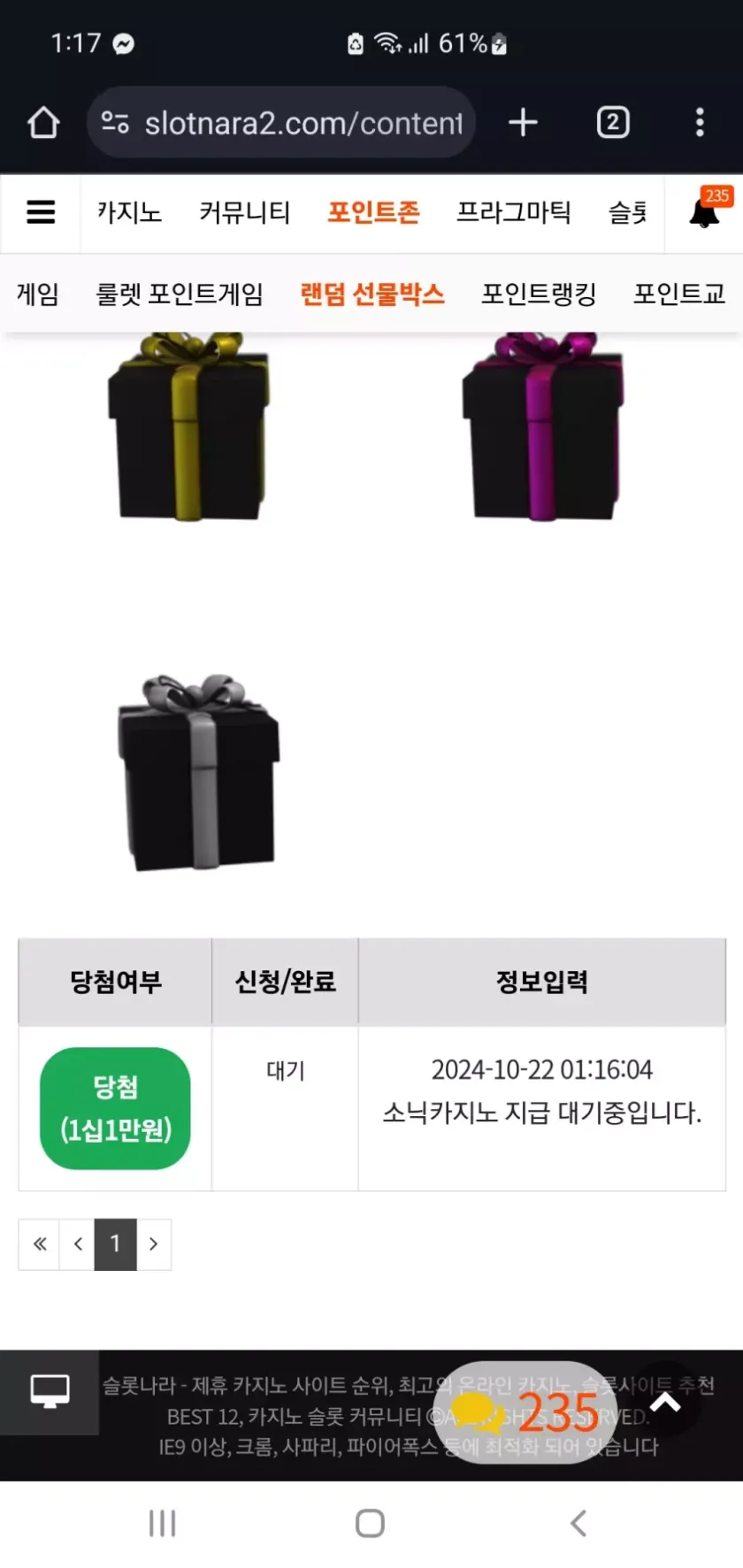Go to next page arrow
This screenshot has width=743, height=1568.
tap(154, 1244)
